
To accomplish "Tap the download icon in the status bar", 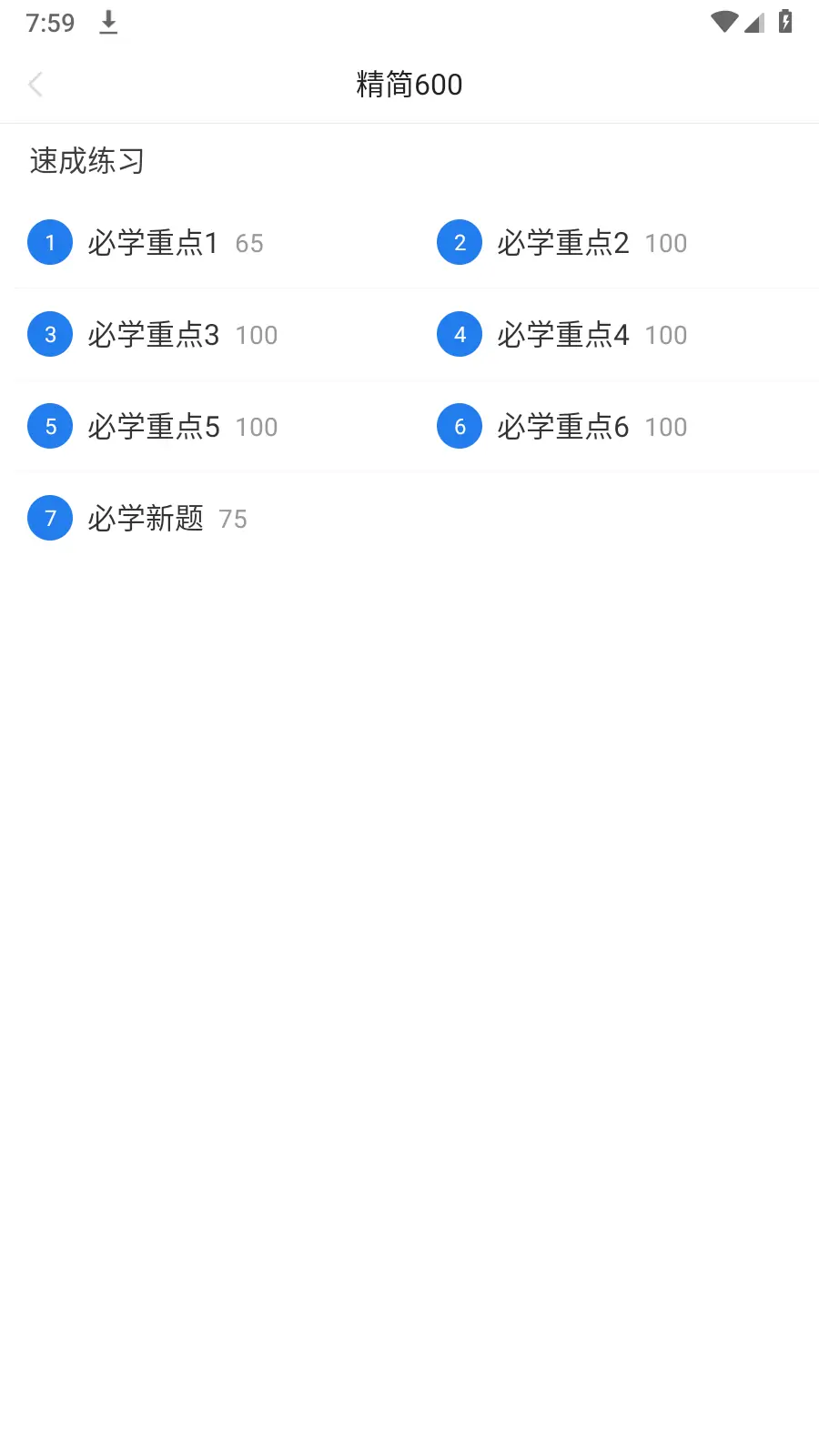I will pyautogui.click(x=108, y=22).
